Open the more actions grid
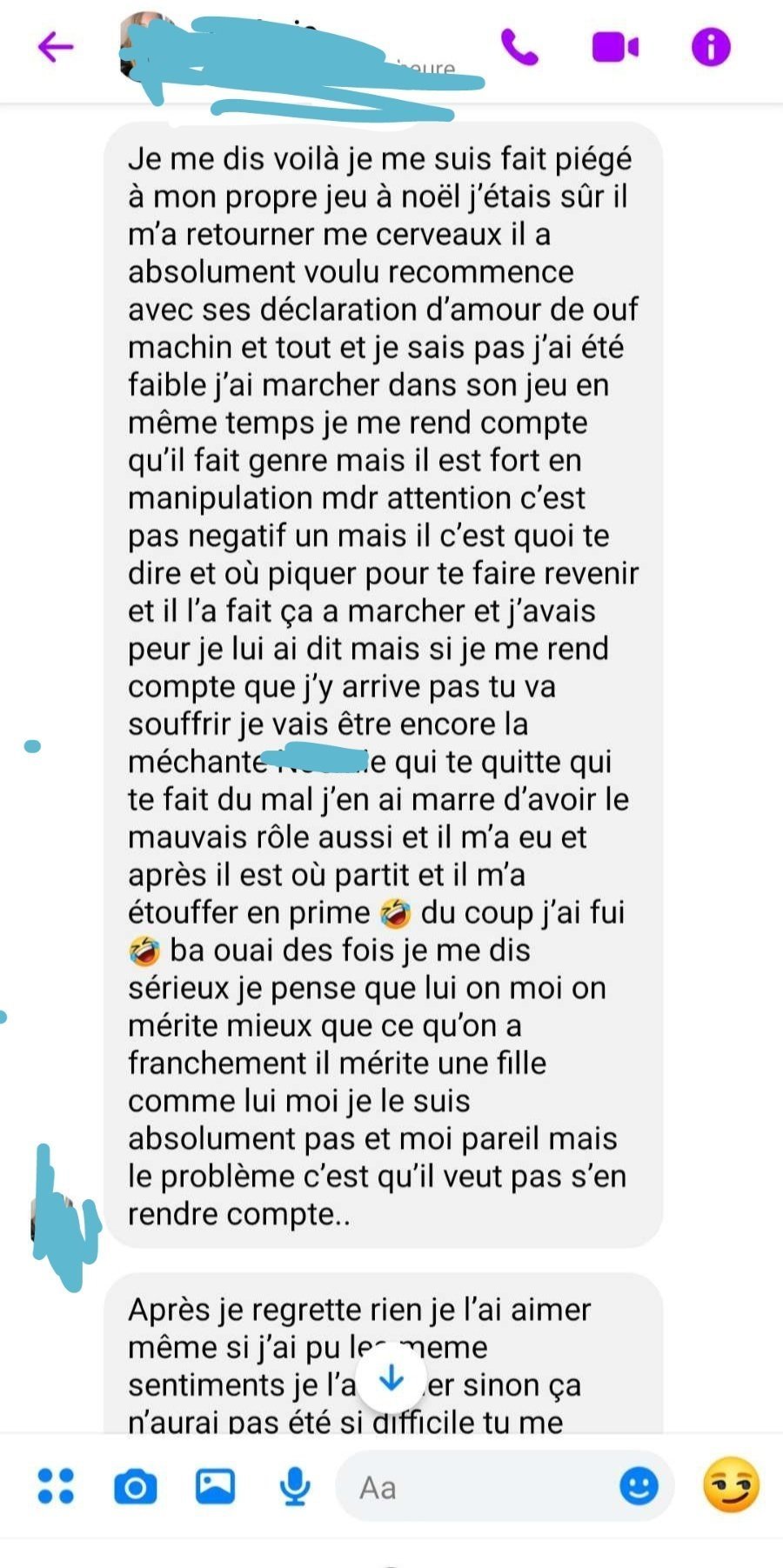Image resolution: width=783 pixels, height=1568 pixels. (x=56, y=1485)
